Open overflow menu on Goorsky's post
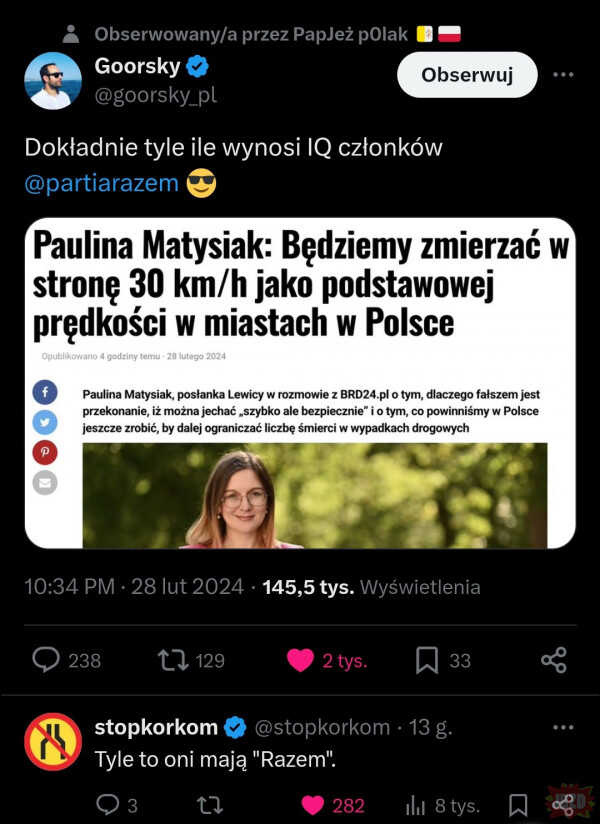Viewport: 600px width, 824px height. click(x=563, y=75)
